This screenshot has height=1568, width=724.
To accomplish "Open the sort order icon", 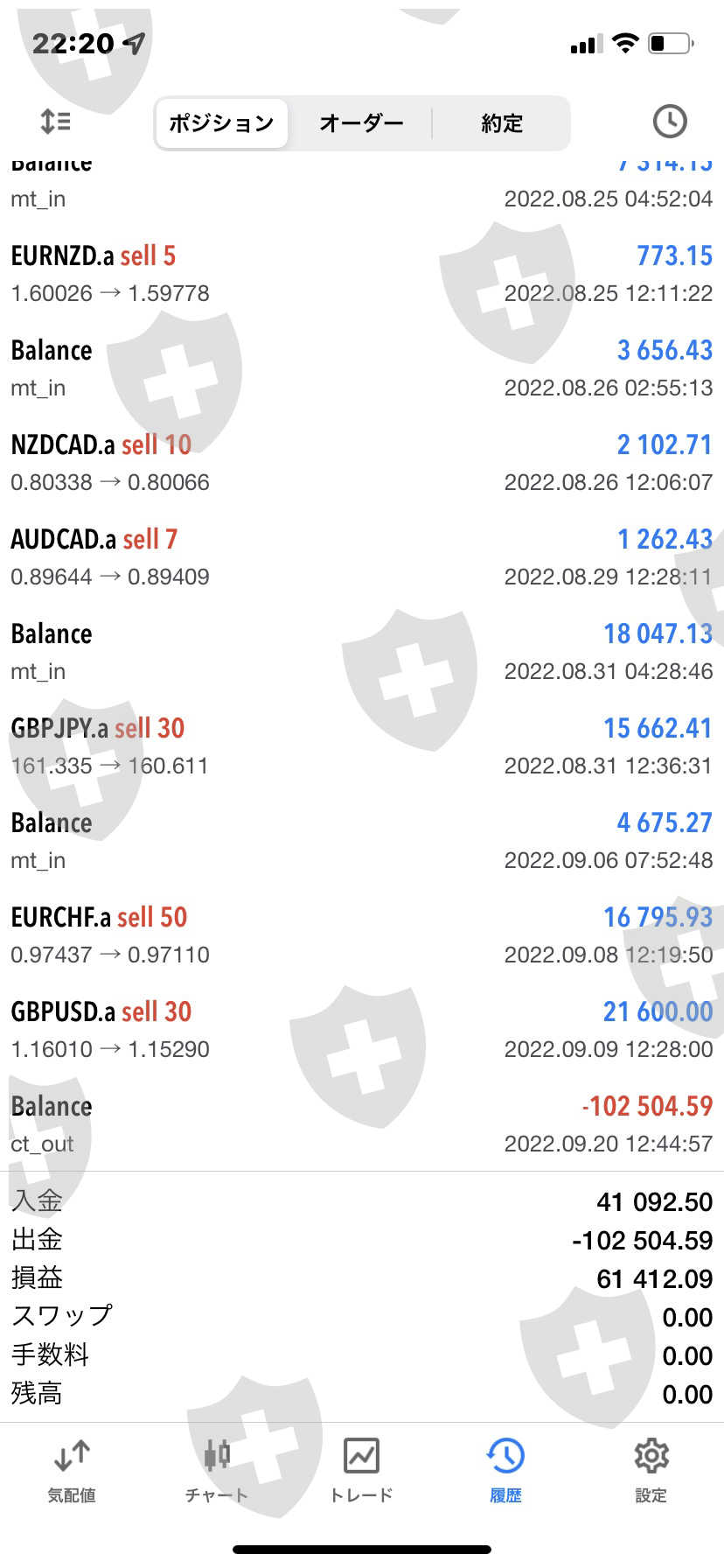I will point(56,122).
